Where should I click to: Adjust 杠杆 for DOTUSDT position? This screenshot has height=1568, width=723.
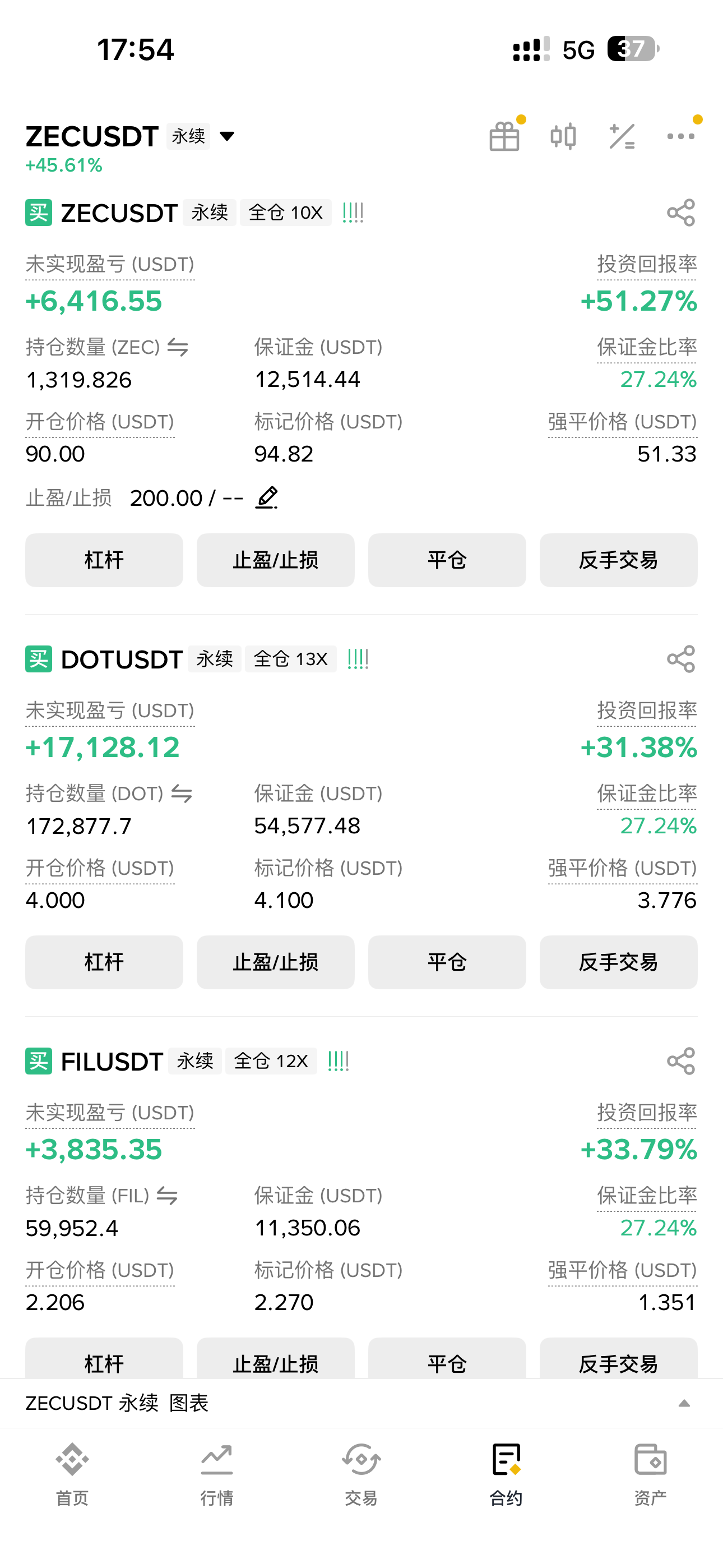104,962
